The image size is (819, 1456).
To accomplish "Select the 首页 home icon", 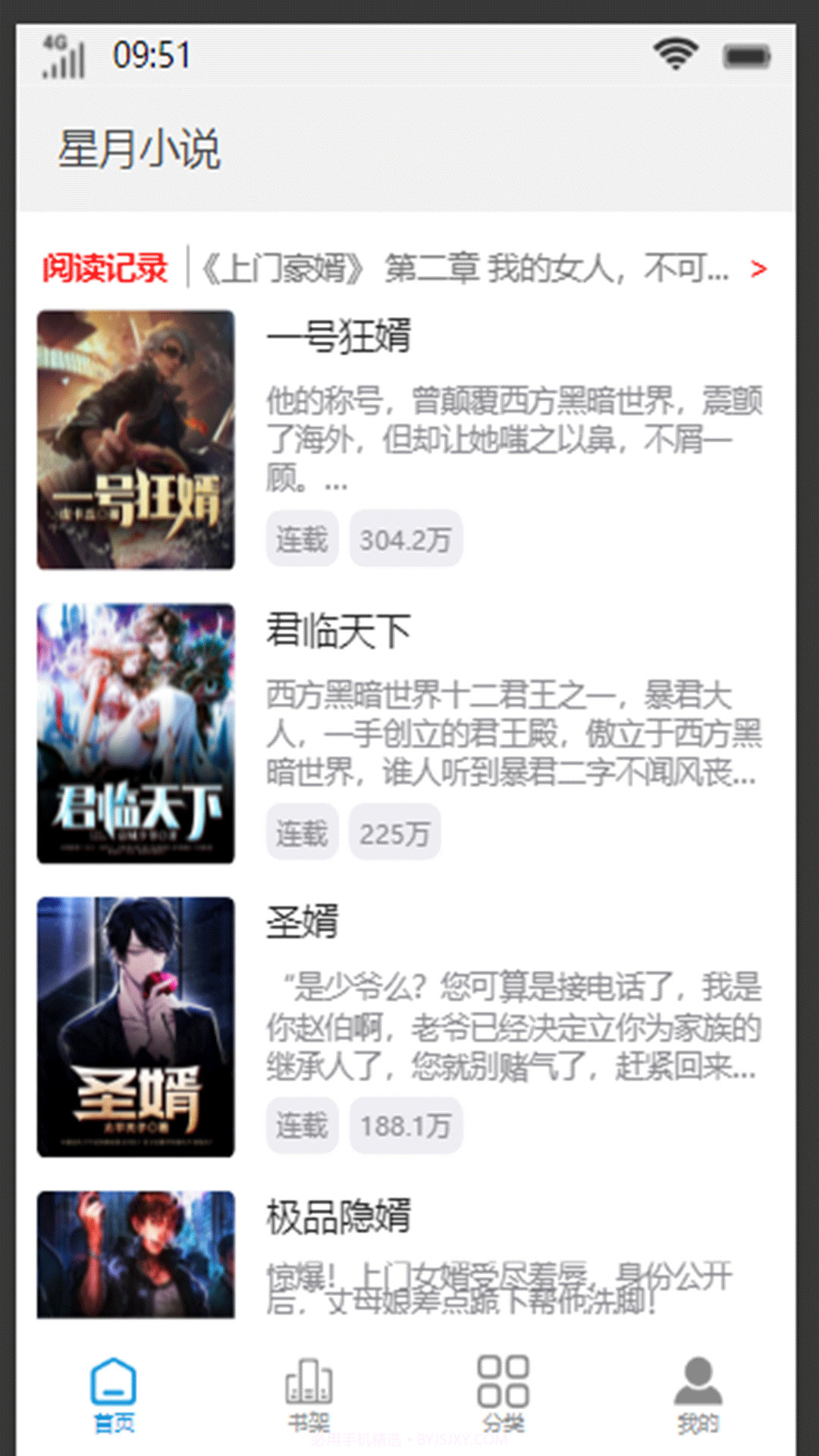I will coord(112,1389).
